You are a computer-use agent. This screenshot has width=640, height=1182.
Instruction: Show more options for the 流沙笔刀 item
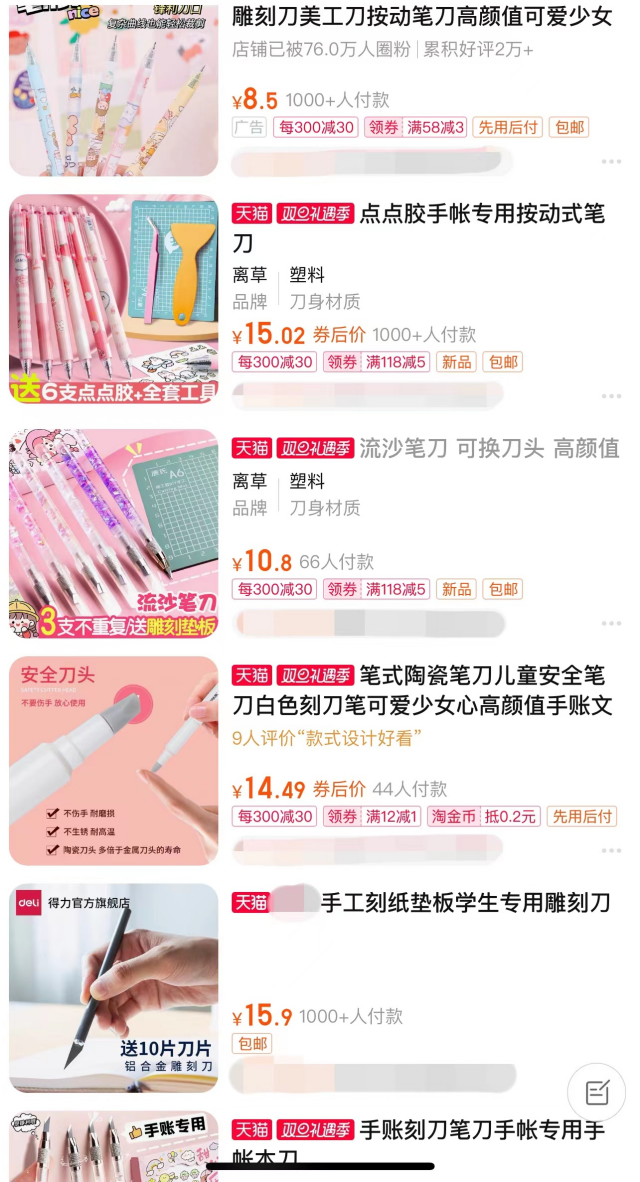[x=611, y=623]
